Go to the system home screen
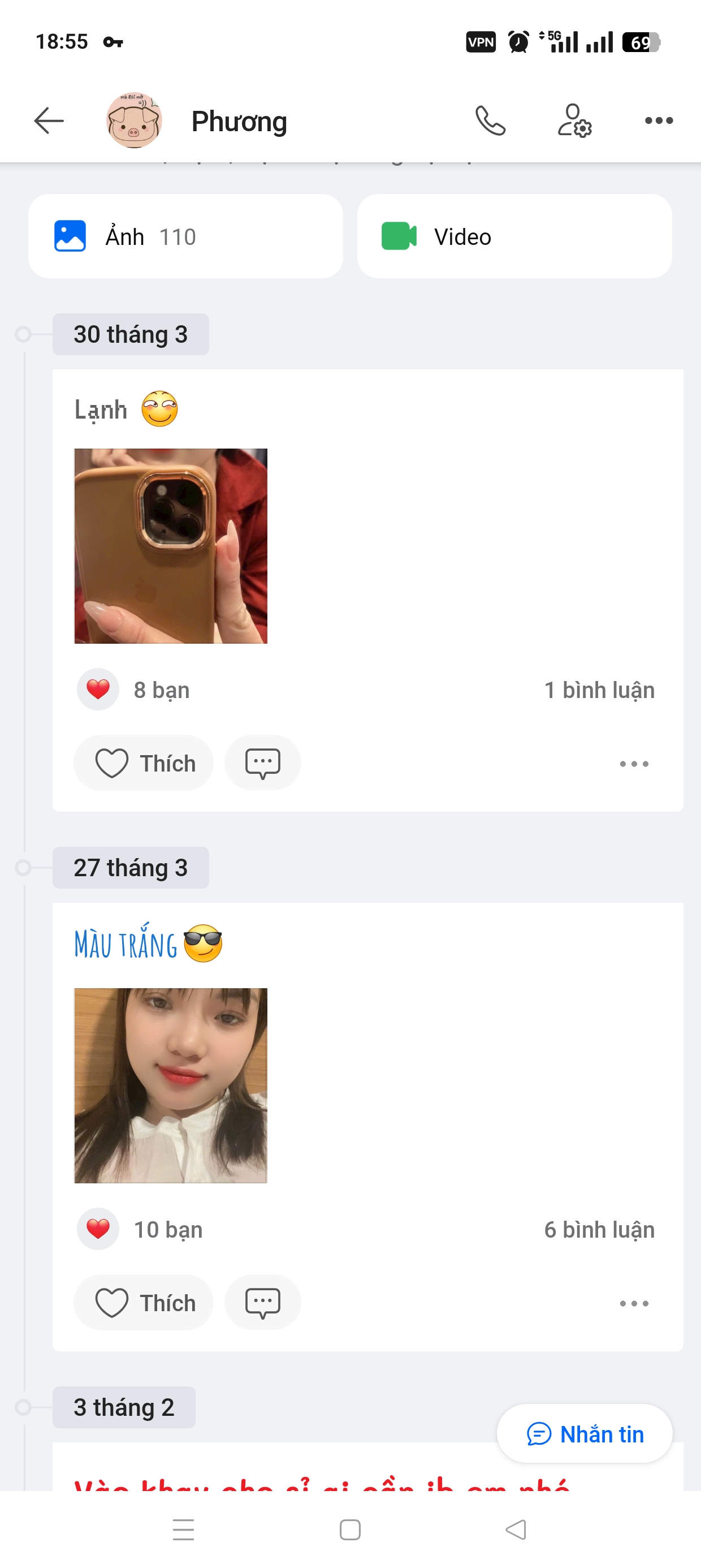Viewport: 701px width, 1568px height. (x=350, y=1530)
